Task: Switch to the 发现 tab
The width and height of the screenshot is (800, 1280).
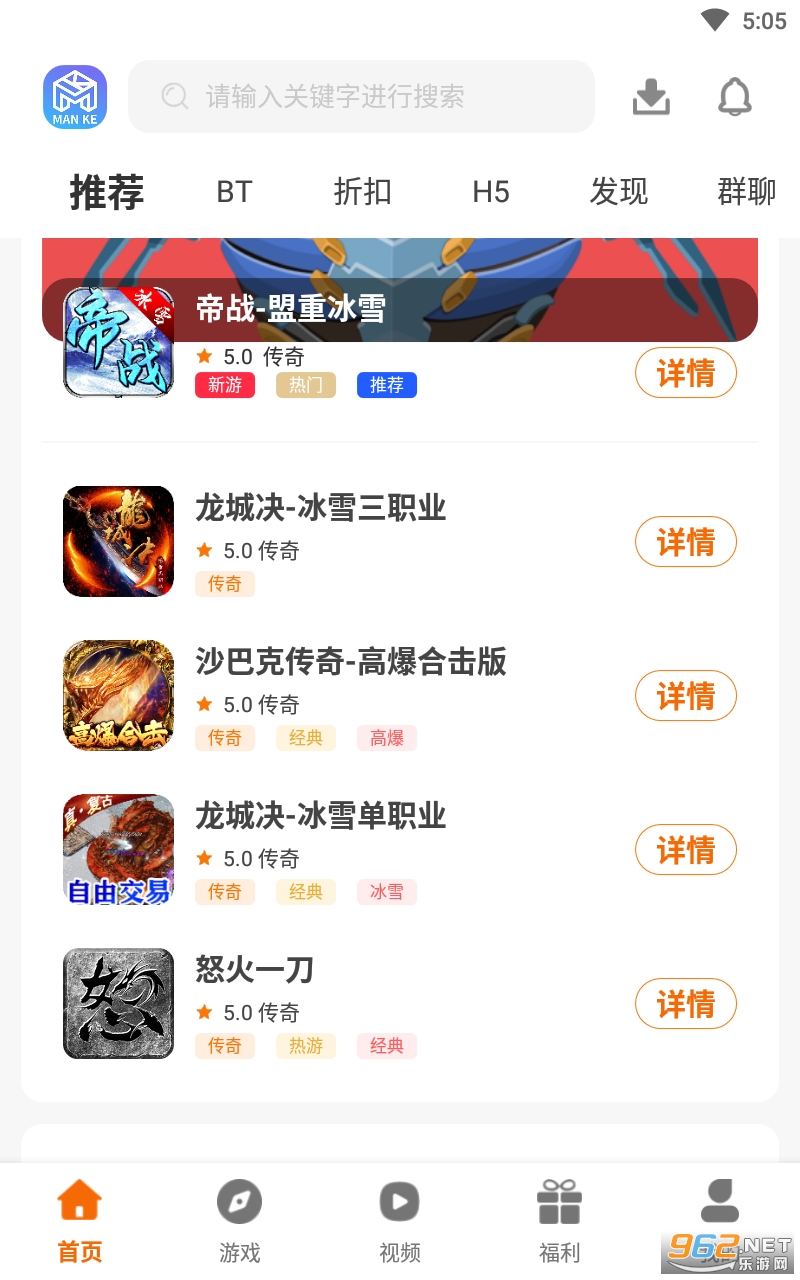Action: [x=618, y=191]
